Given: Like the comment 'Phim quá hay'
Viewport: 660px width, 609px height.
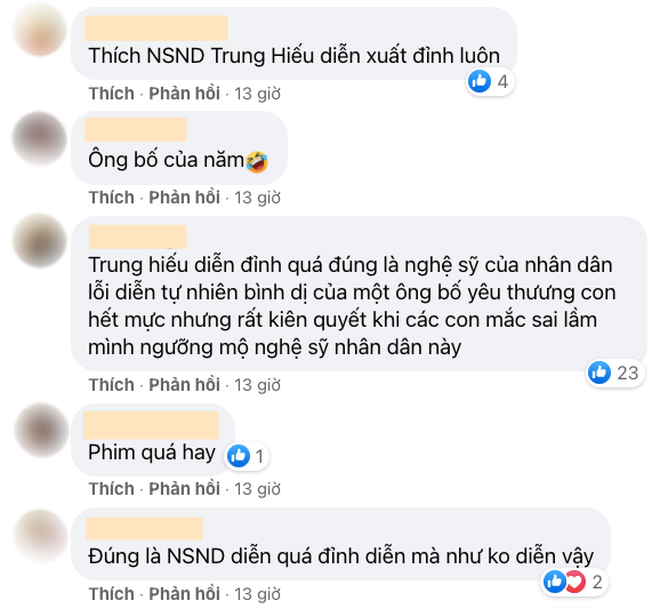Looking at the screenshot, I should tap(110, 488).
